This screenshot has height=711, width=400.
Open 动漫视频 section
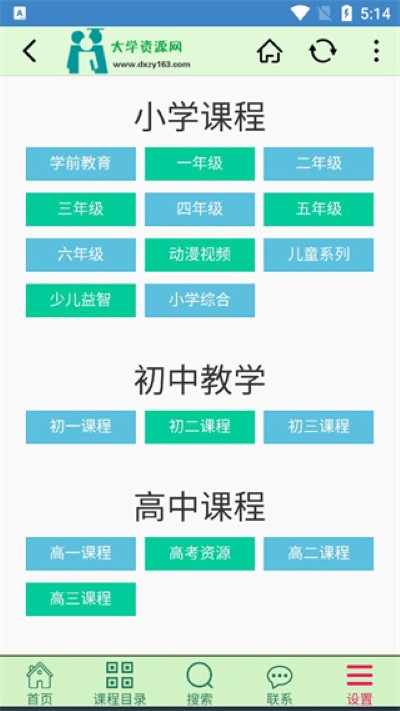click(x=200, y=255)
